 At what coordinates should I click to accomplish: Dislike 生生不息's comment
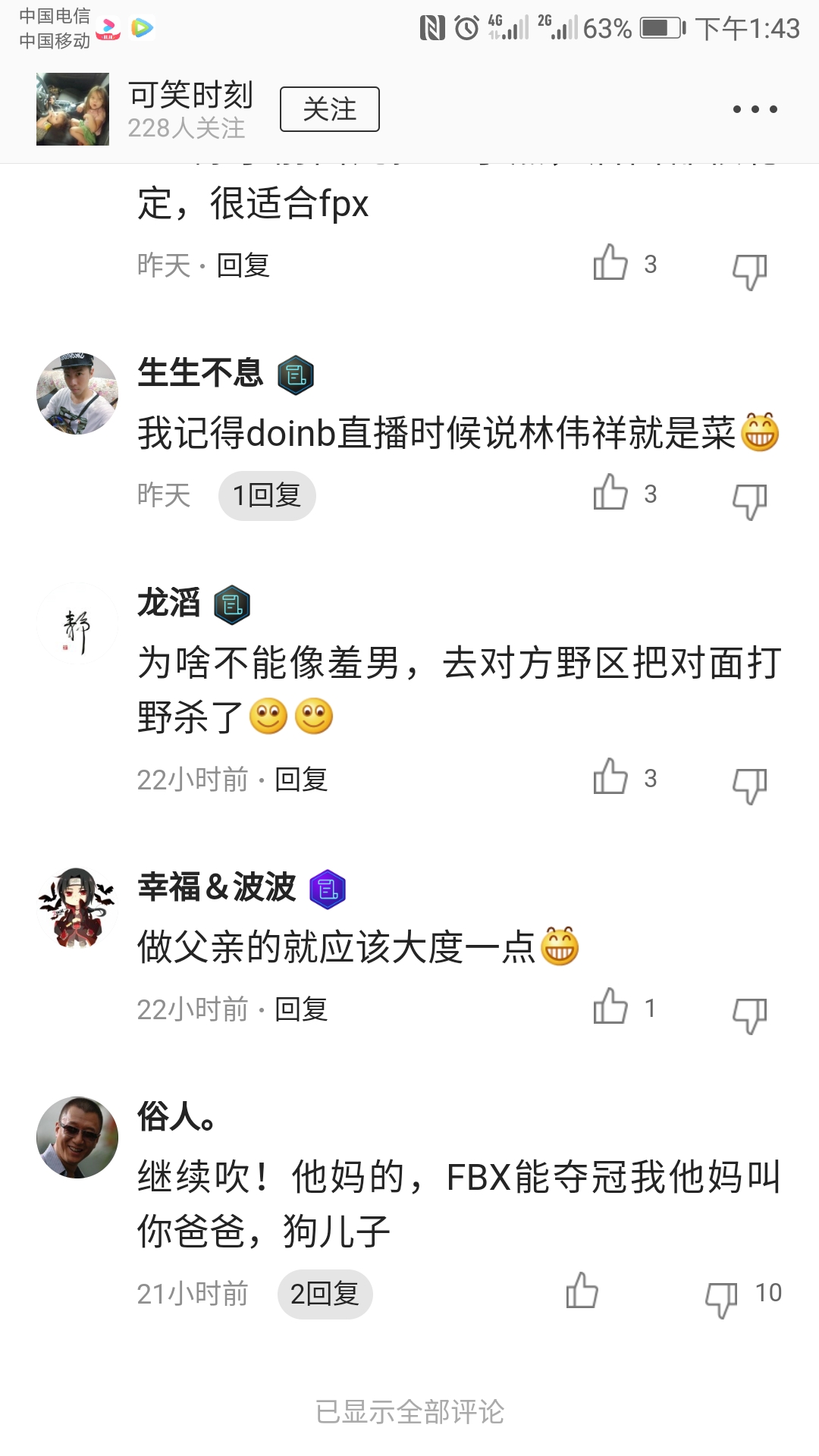click(x=750, y=500)
